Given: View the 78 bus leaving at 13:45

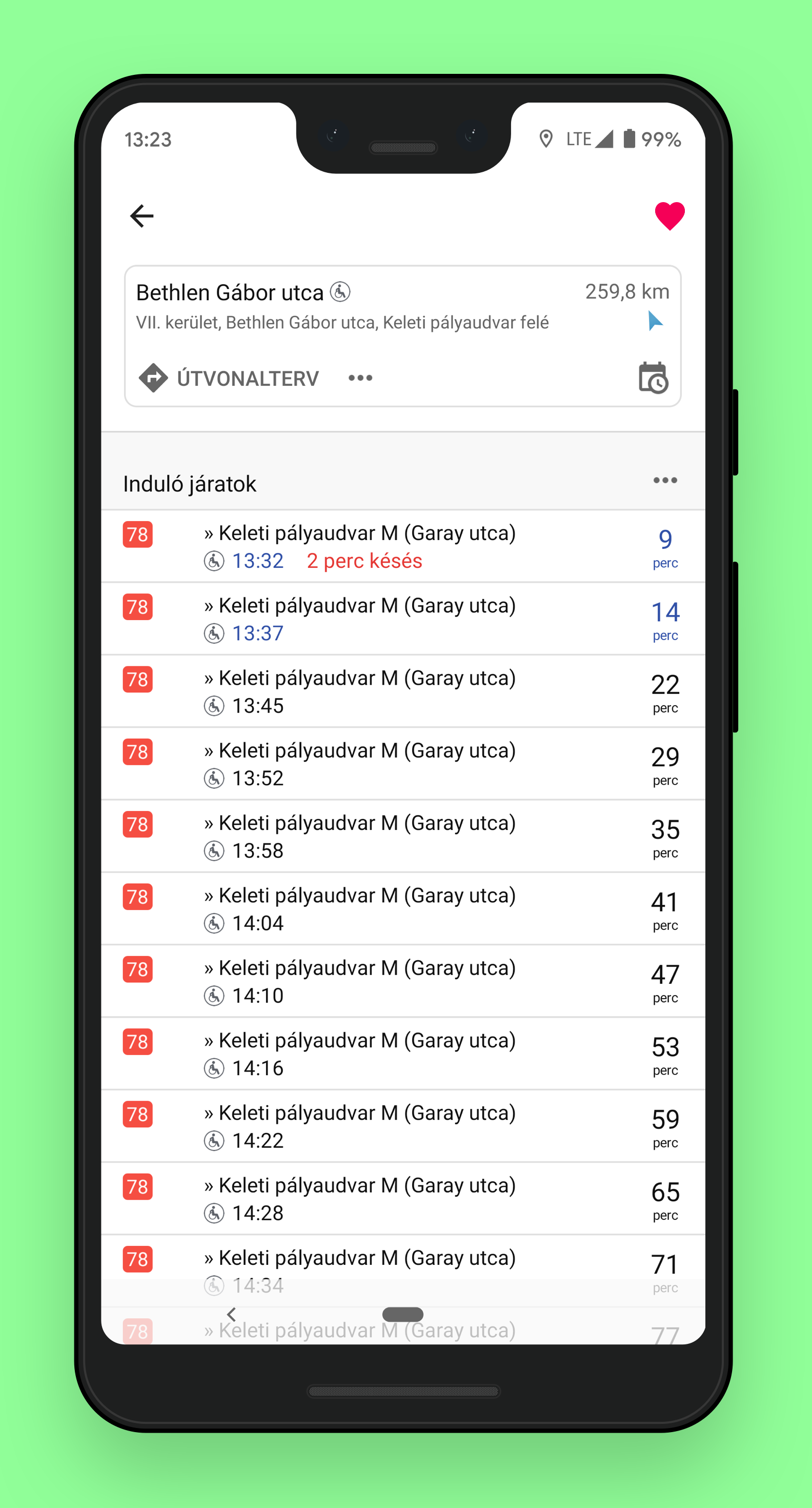Looking at the screenshot, I should [x=402, y=691].
